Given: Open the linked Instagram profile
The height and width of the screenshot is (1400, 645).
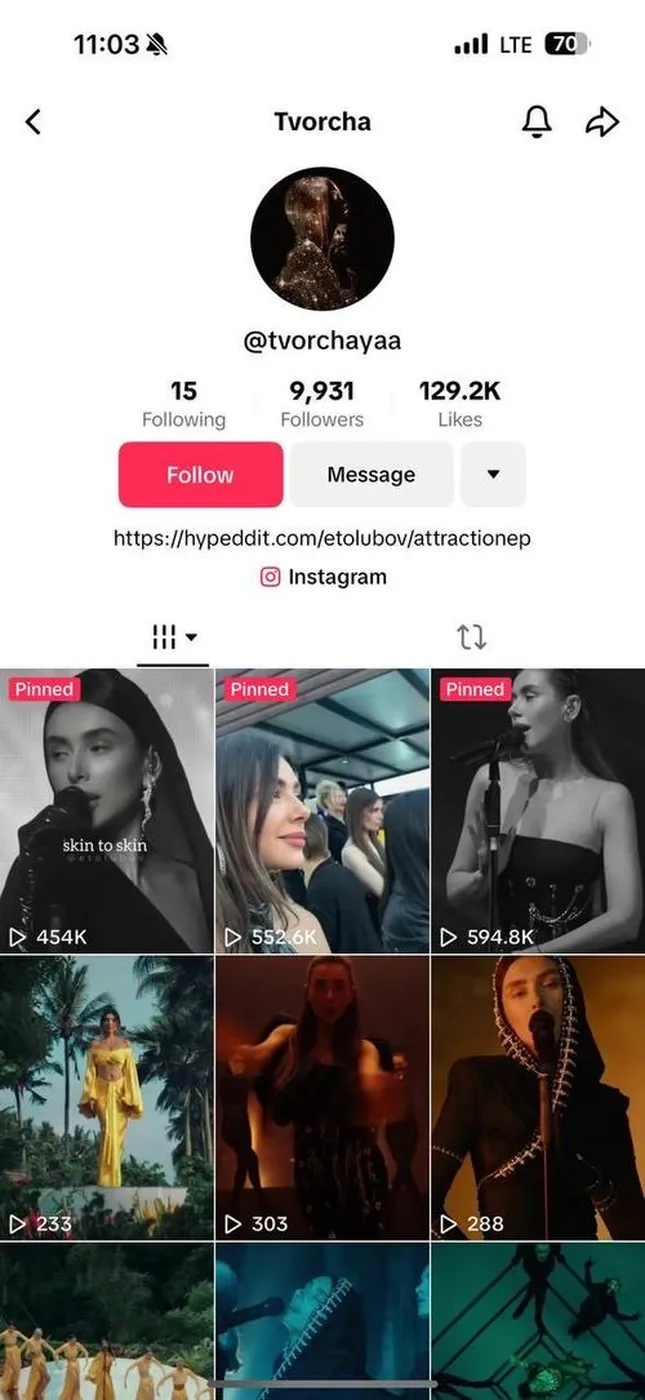Looking at the screenshot, I should coord(323,577).
